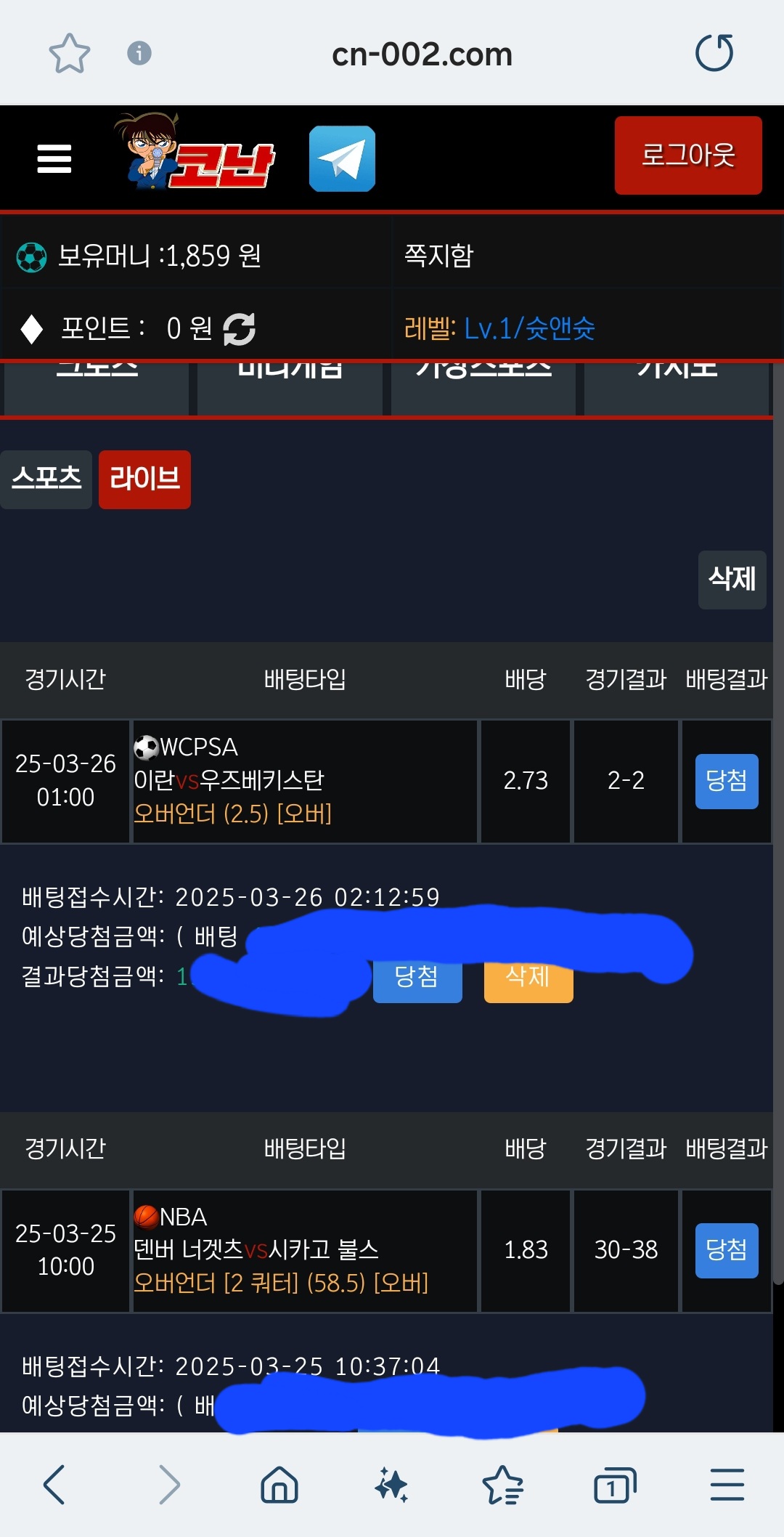Tap the 로그아웃 button
784x1537 pixels.
687,155
